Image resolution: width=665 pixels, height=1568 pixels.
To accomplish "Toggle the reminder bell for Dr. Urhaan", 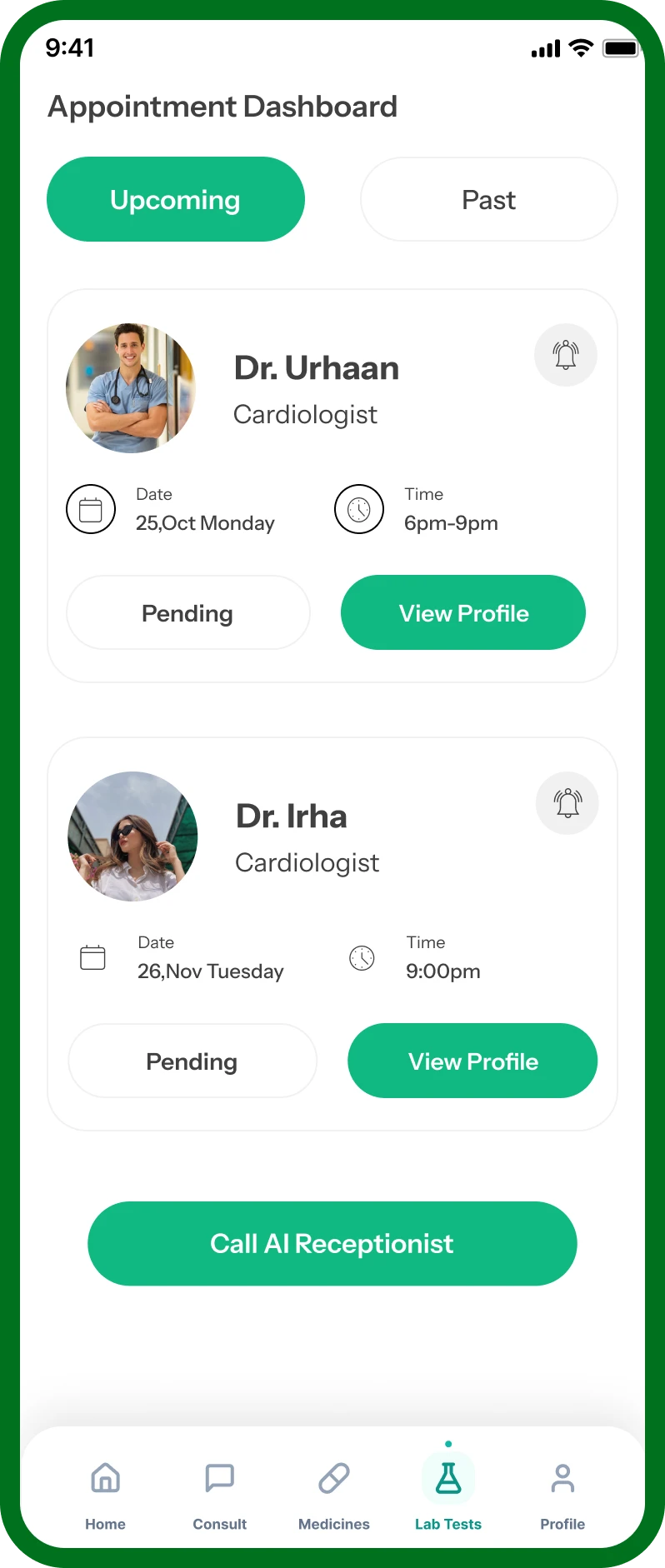I will point(566,354).
